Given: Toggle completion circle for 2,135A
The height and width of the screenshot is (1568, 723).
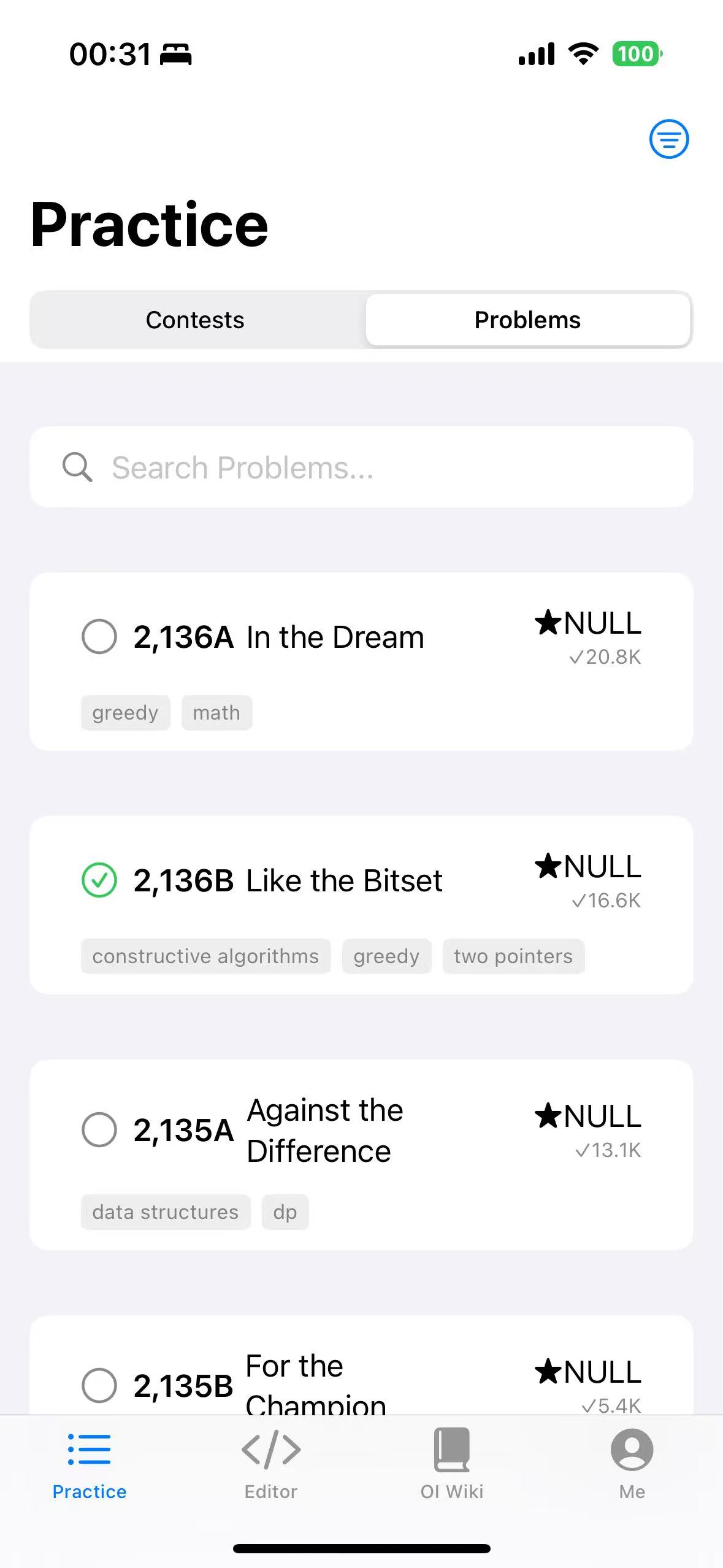Looking at the screenshot, I should coord(99,1129).
